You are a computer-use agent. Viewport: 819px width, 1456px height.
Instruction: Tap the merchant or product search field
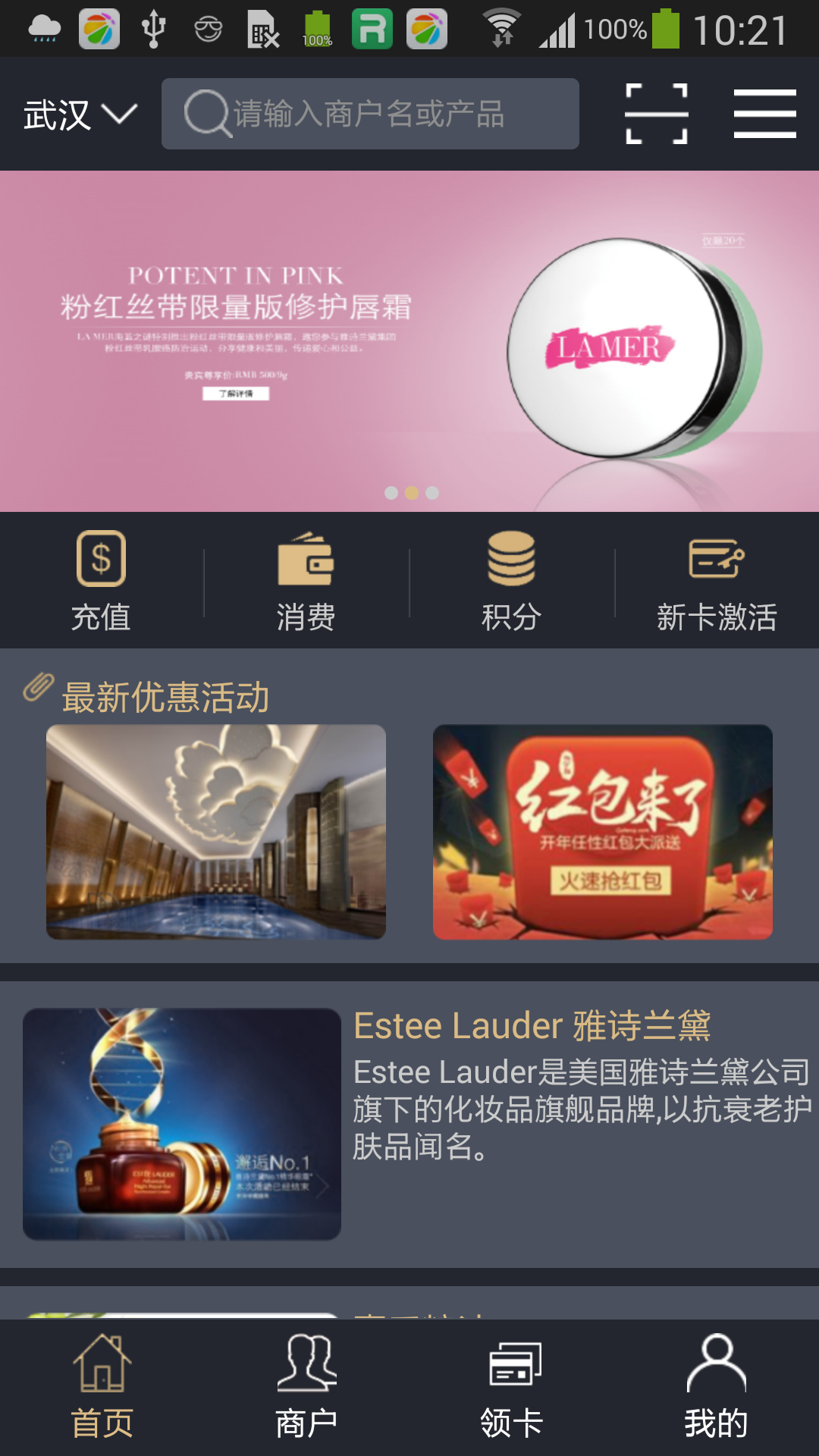[370, 115]
